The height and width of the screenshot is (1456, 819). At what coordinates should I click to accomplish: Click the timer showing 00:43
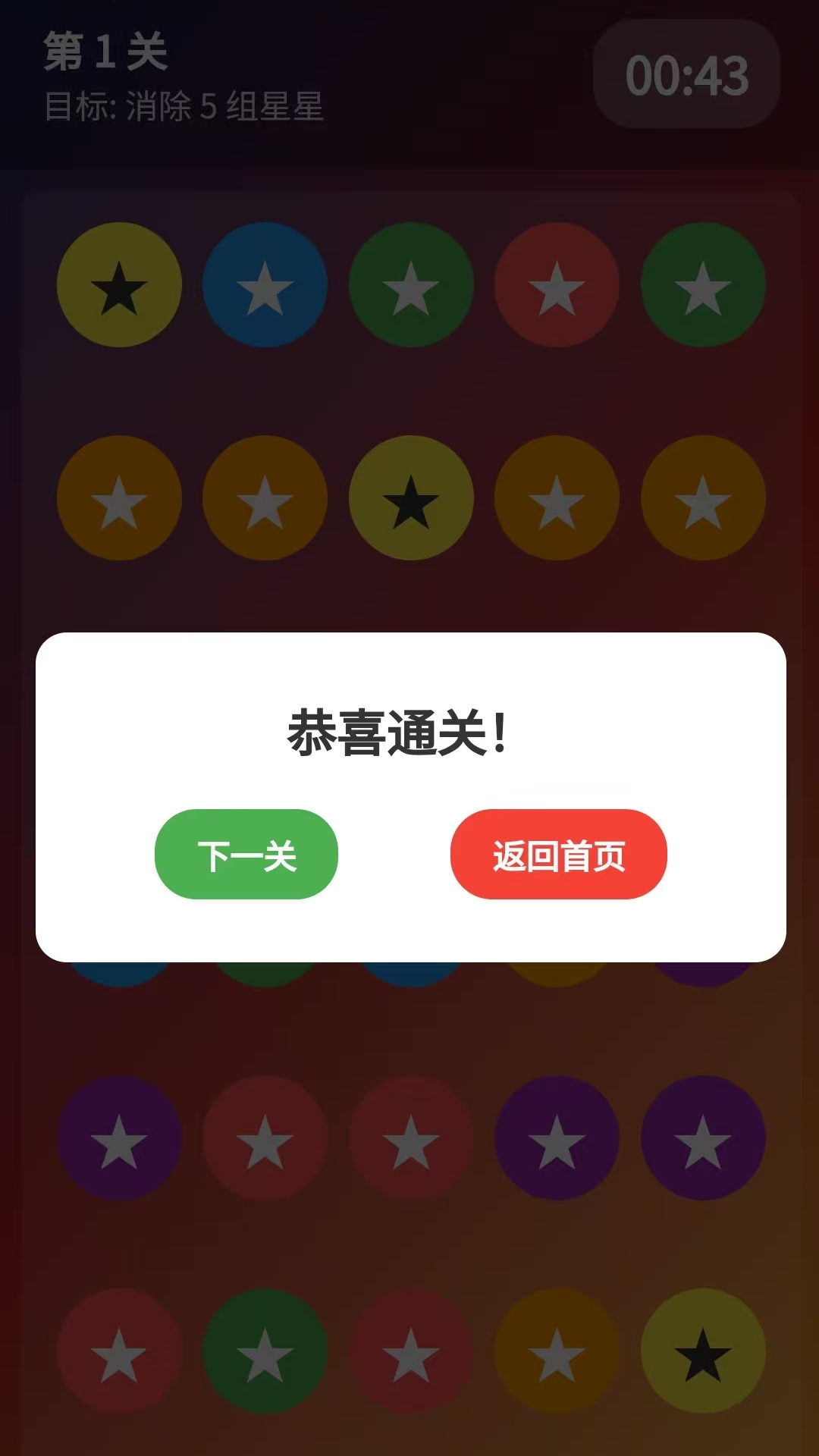686,72
